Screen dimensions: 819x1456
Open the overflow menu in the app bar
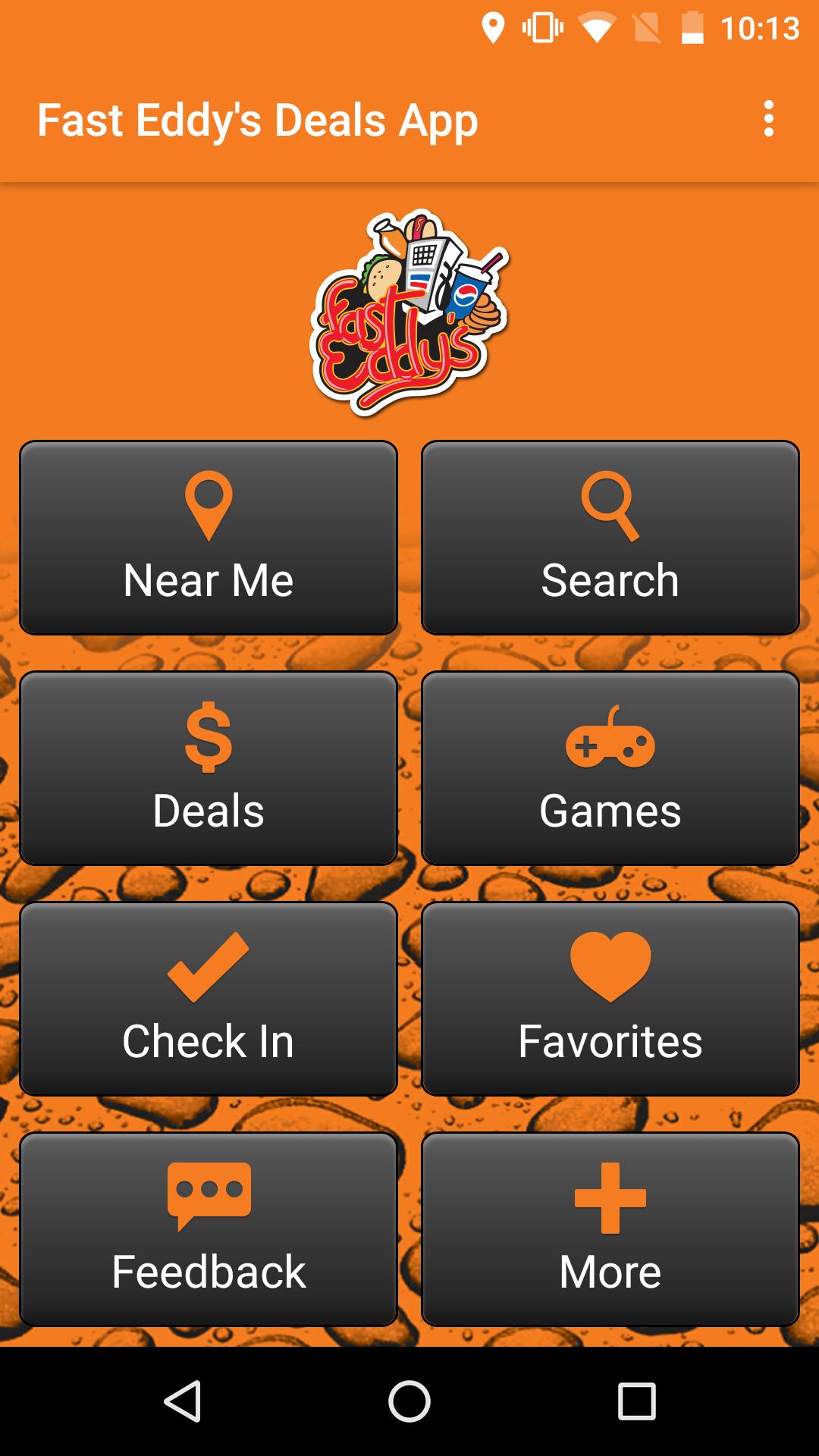(768, 118)
